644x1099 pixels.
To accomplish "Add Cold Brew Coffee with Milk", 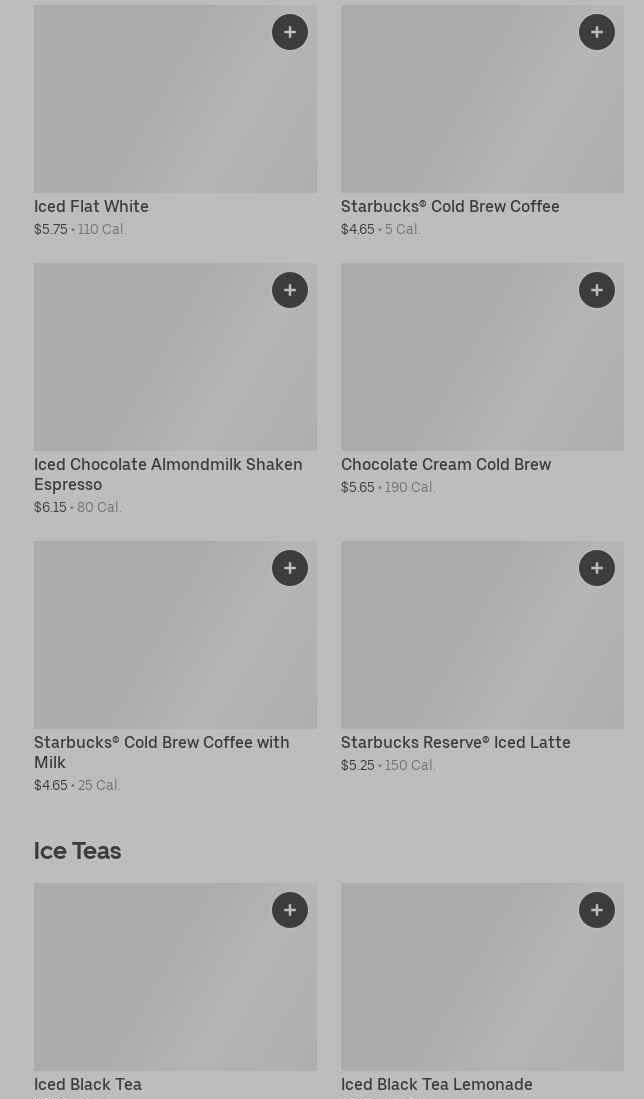I will pos(290,568).
